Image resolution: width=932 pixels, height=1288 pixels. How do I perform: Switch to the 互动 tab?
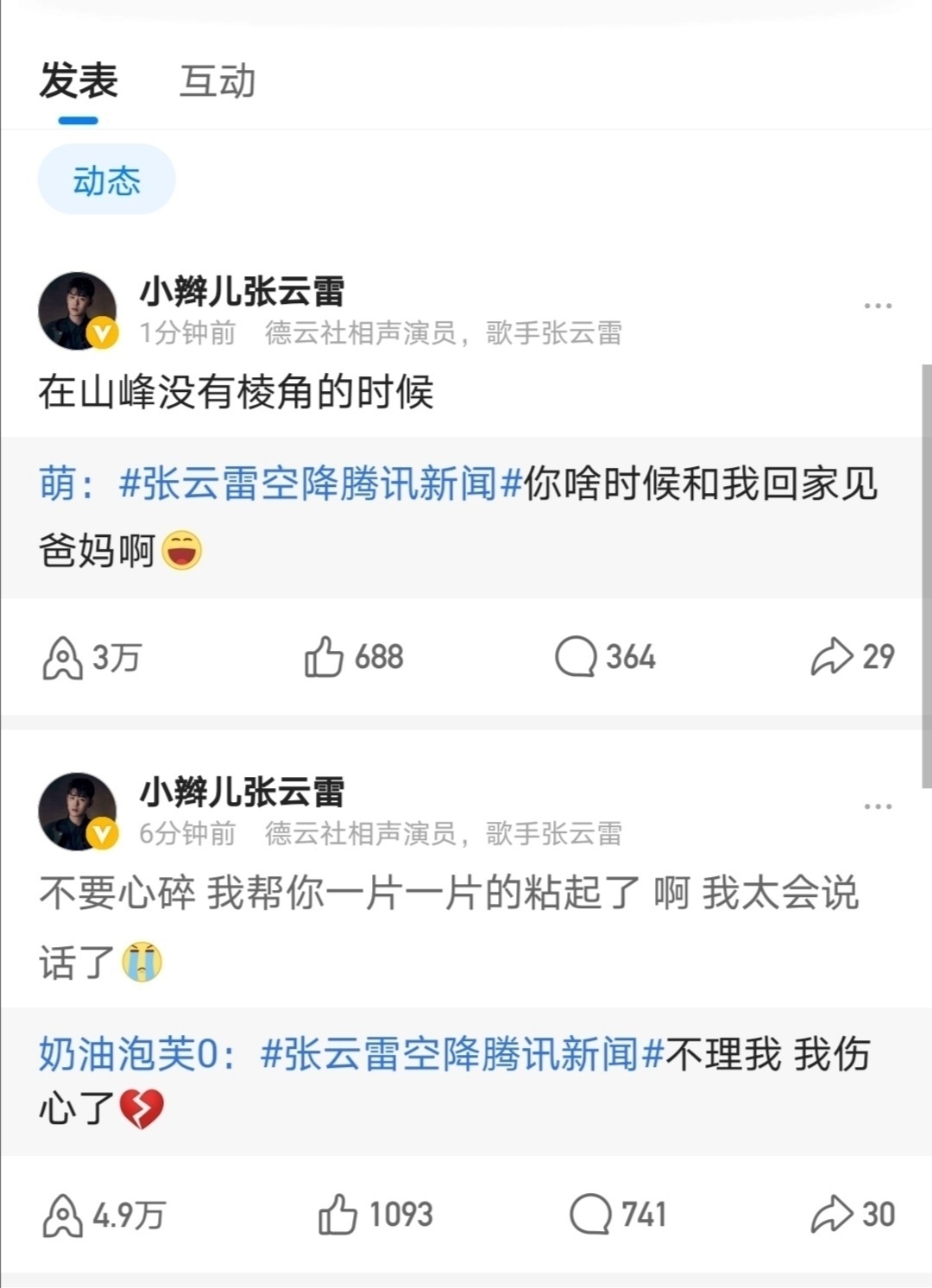(214, 82)
